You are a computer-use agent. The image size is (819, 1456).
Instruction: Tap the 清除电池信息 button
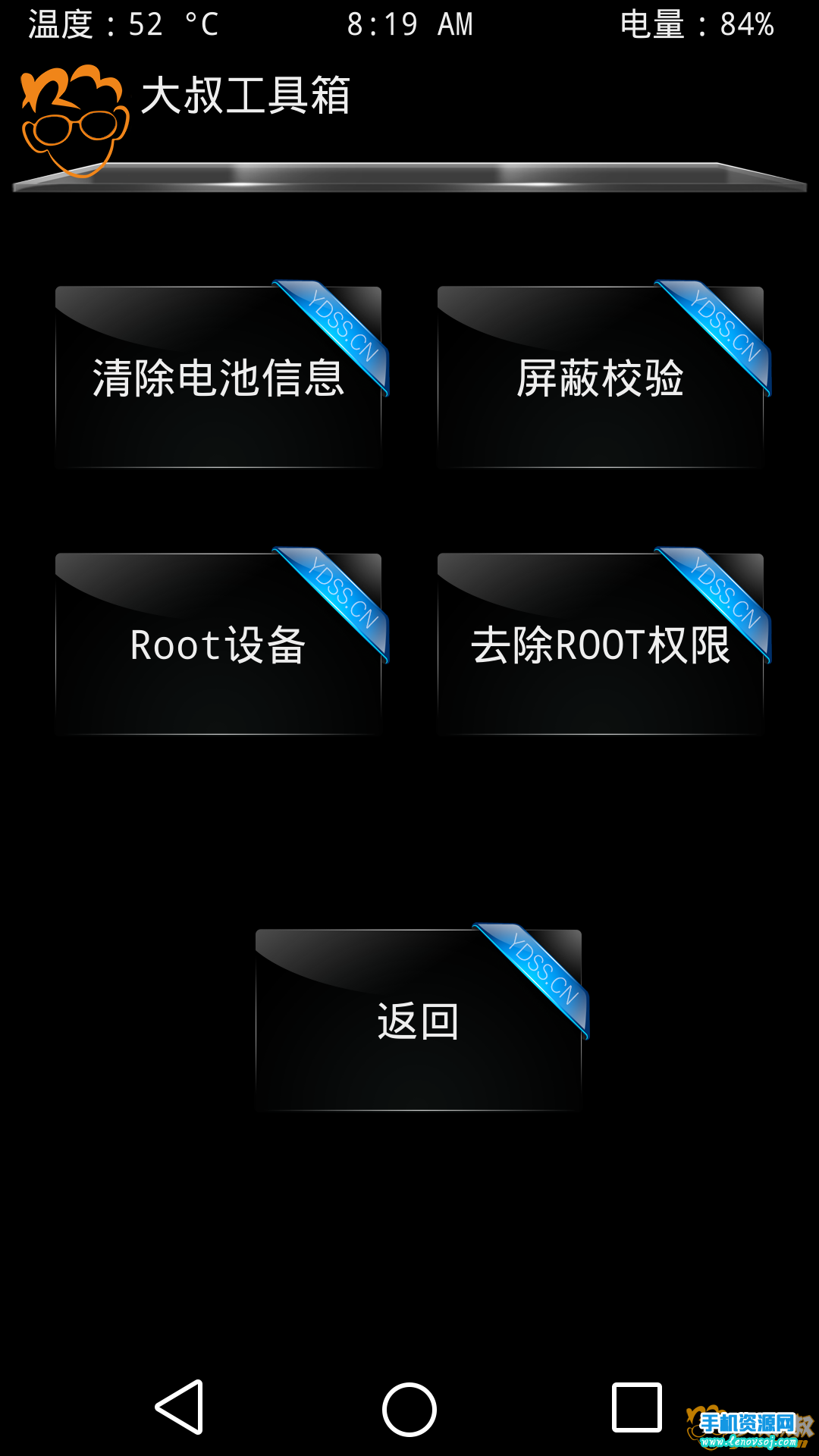click(218, 378)
